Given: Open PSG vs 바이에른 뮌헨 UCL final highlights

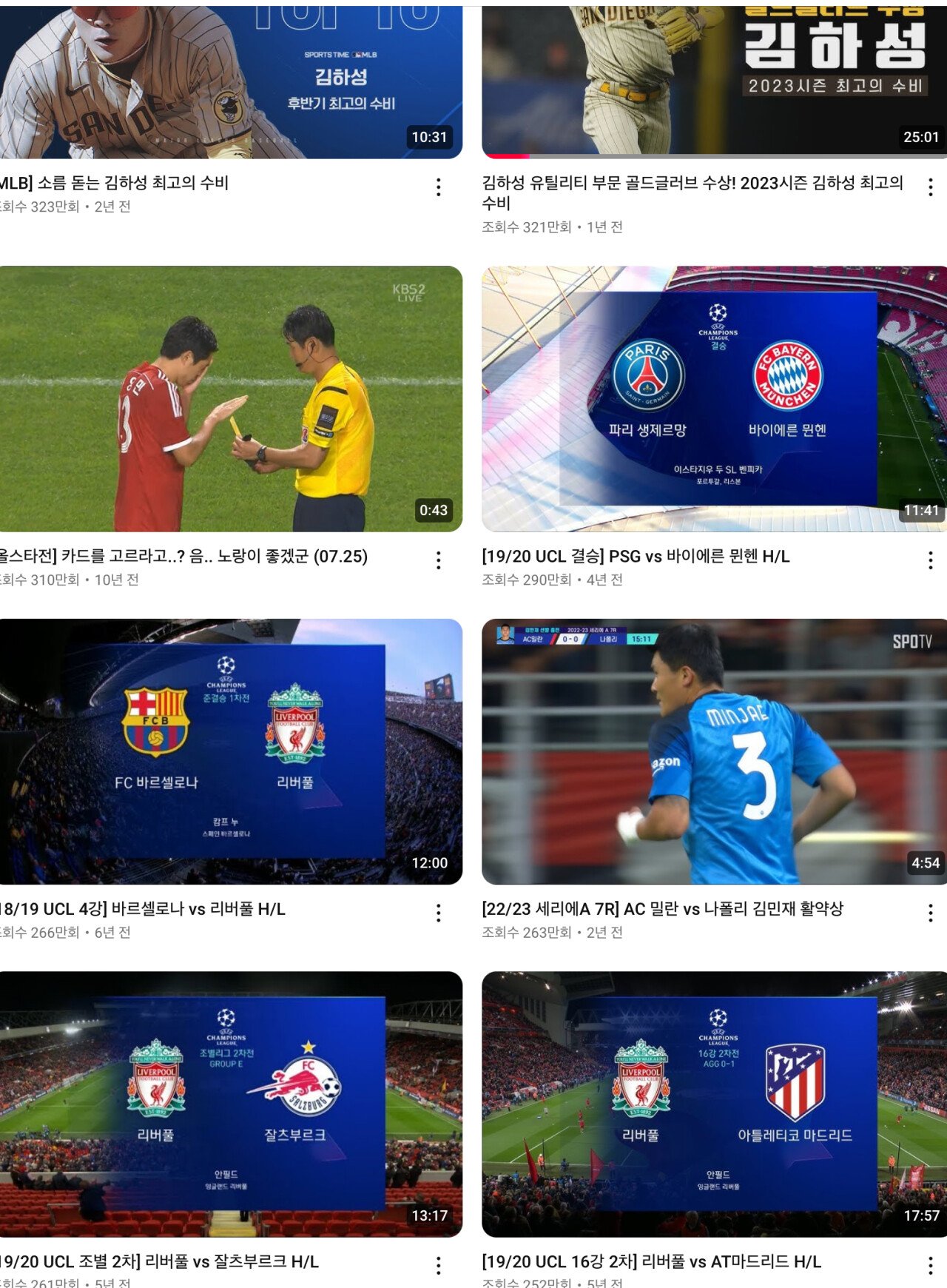Looking at the screenshot, I should 714,398.
